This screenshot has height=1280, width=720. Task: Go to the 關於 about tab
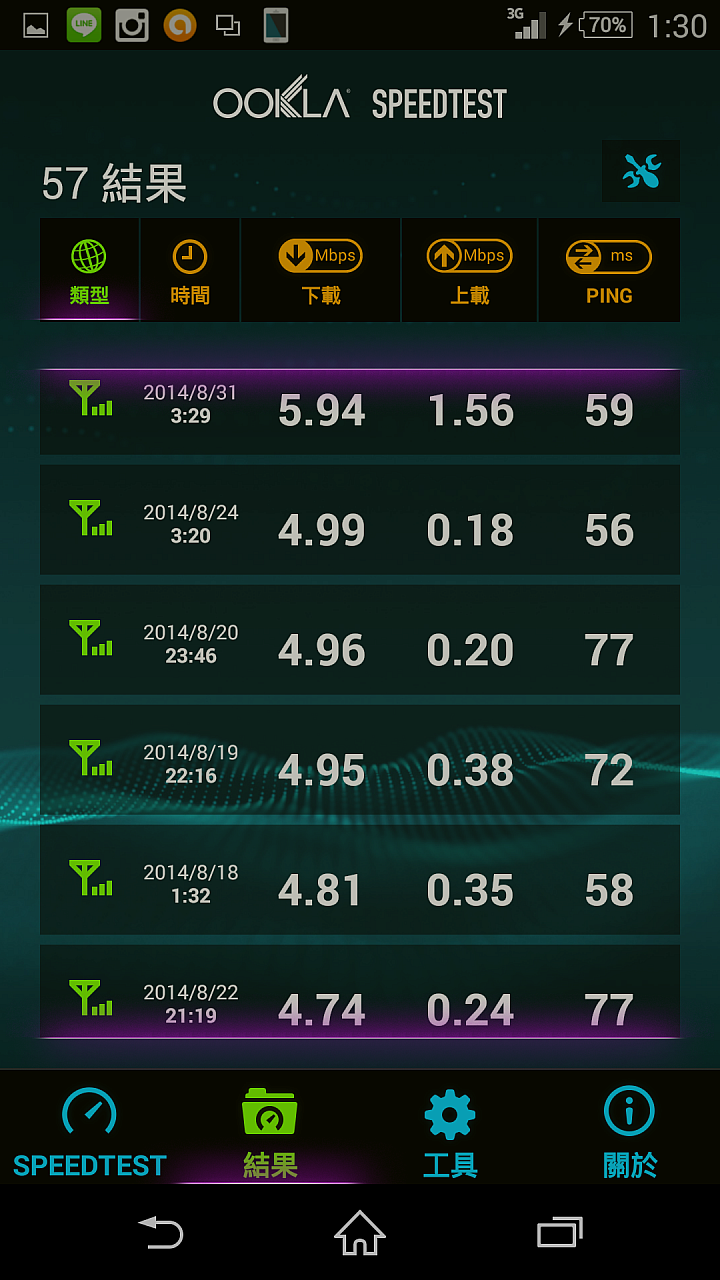click(630, 1128)
